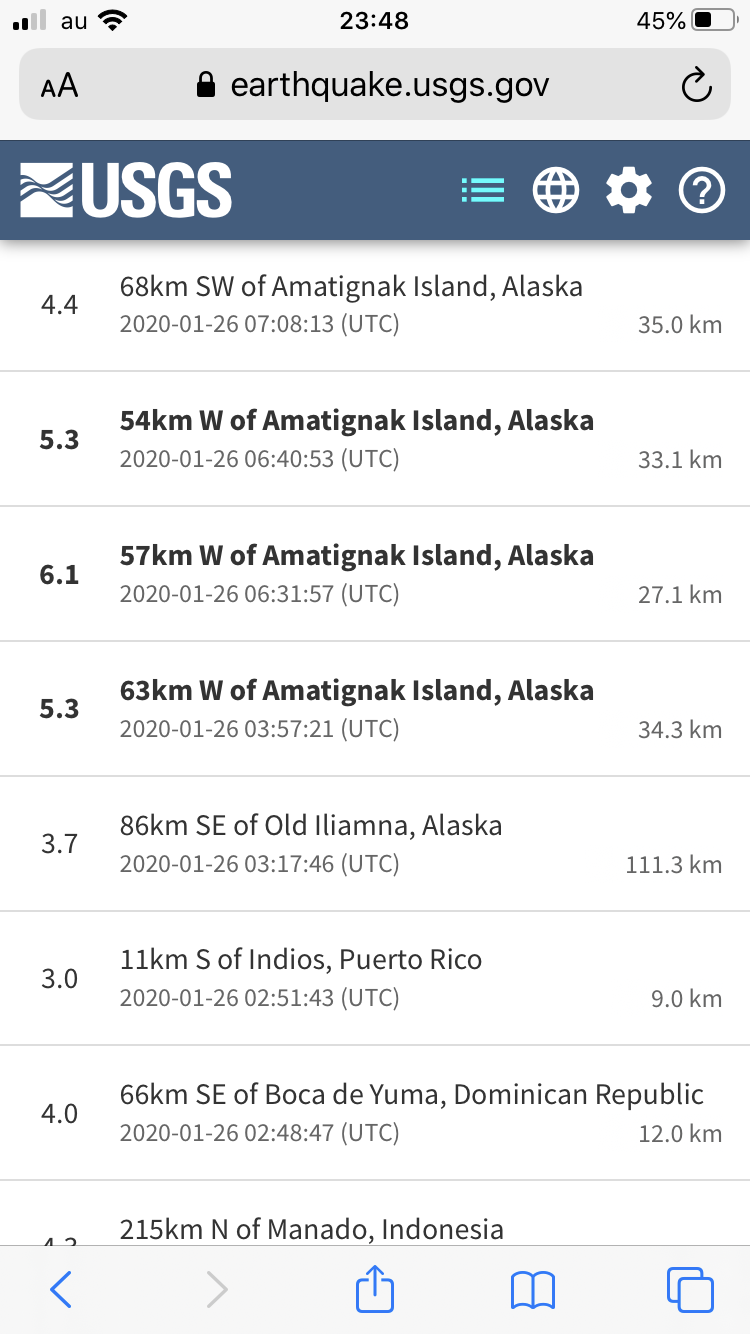Open the AA reader text options
750x1334 pixels.
tap(60, 86)
